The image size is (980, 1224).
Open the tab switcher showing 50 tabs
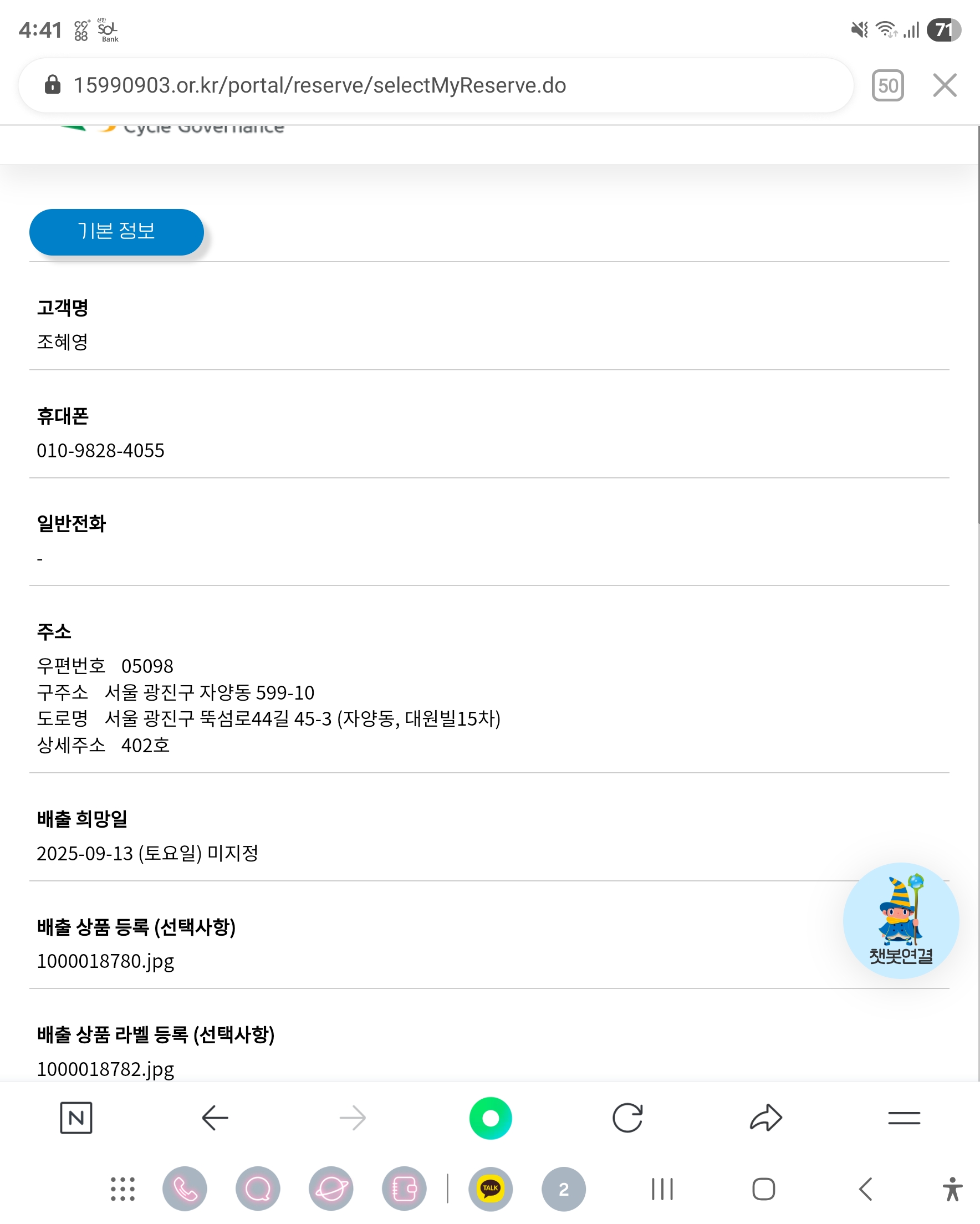click(x=887, y=86)
